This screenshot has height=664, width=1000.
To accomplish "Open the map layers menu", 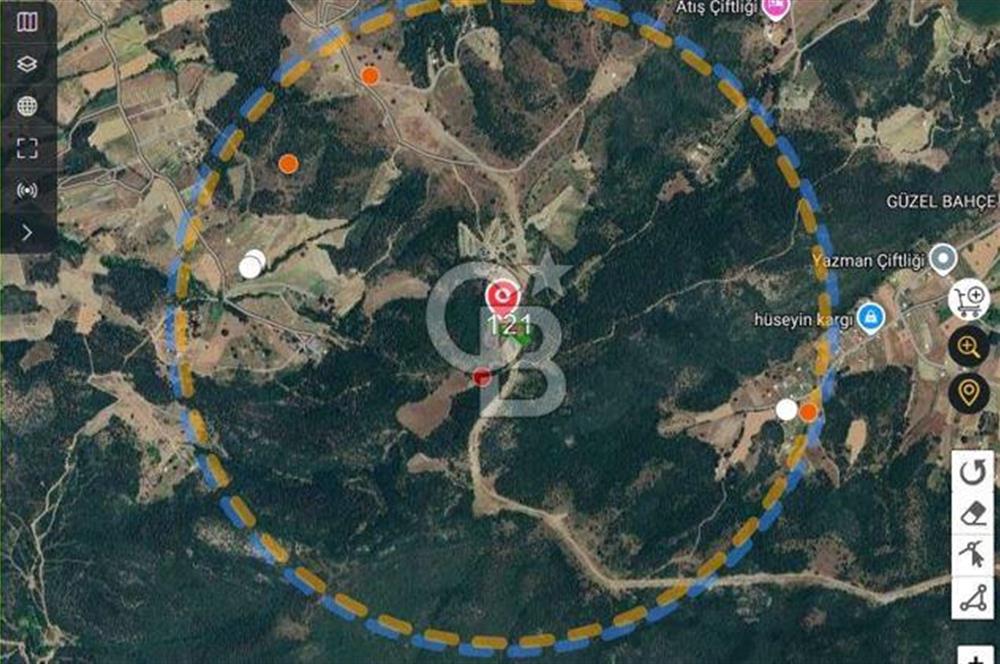I will [x=27, y=64].
